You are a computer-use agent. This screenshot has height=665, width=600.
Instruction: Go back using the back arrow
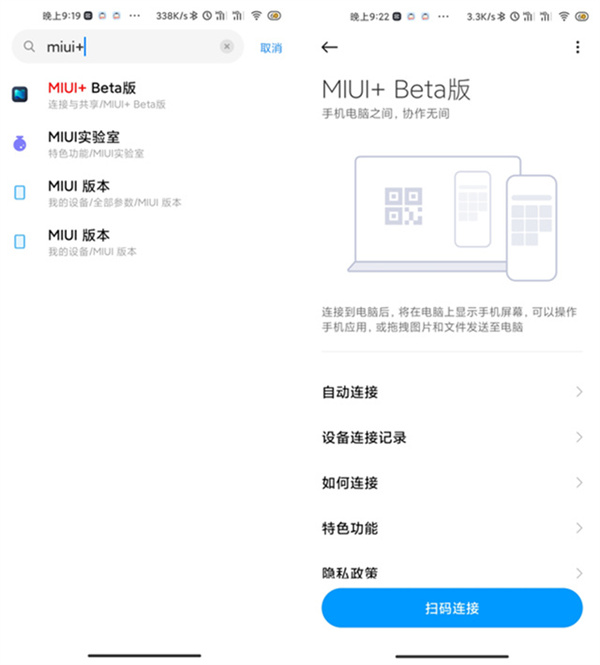tap(329, 47)
